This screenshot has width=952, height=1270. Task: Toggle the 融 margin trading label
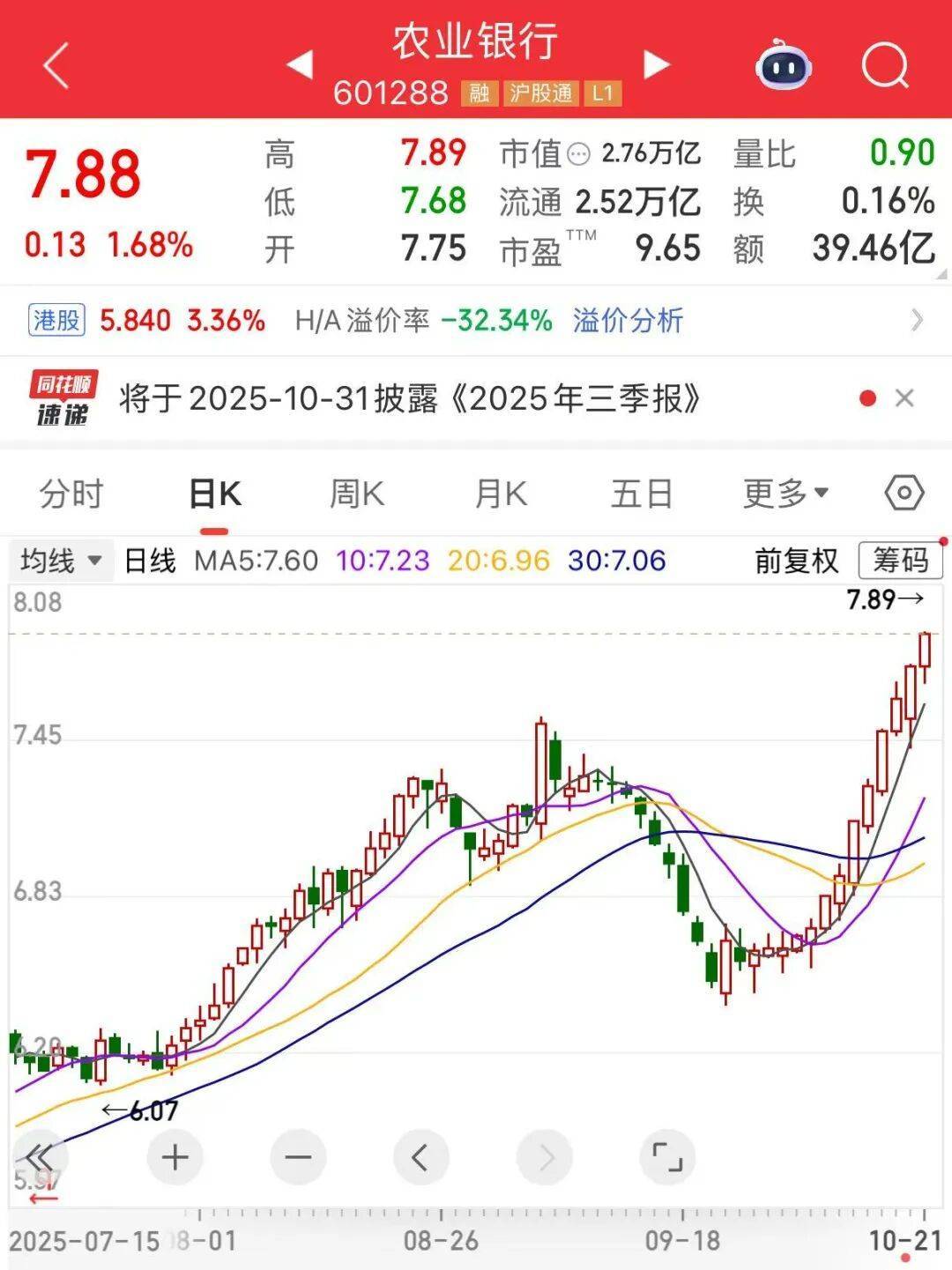pos(480,93)
